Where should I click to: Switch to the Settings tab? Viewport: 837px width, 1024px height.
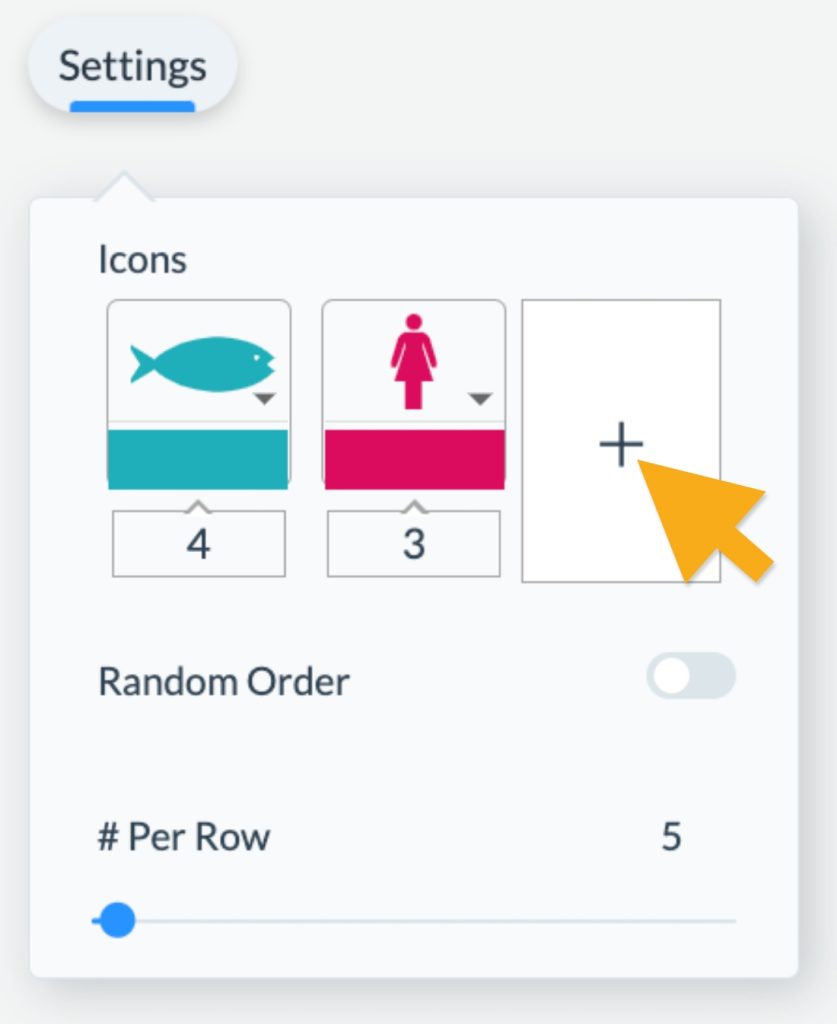[134, 66]
